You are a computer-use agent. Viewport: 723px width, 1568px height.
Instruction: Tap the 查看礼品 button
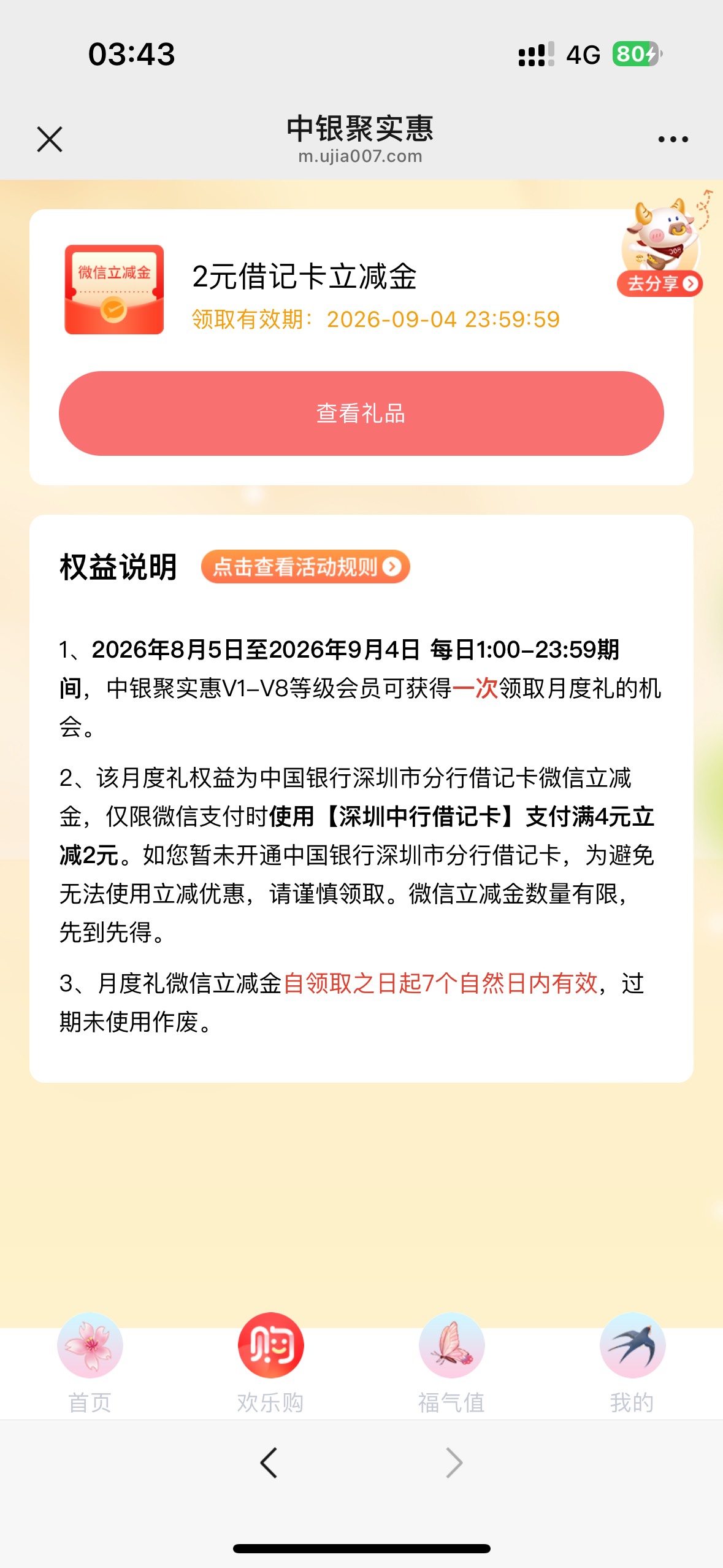click(361, 413)
